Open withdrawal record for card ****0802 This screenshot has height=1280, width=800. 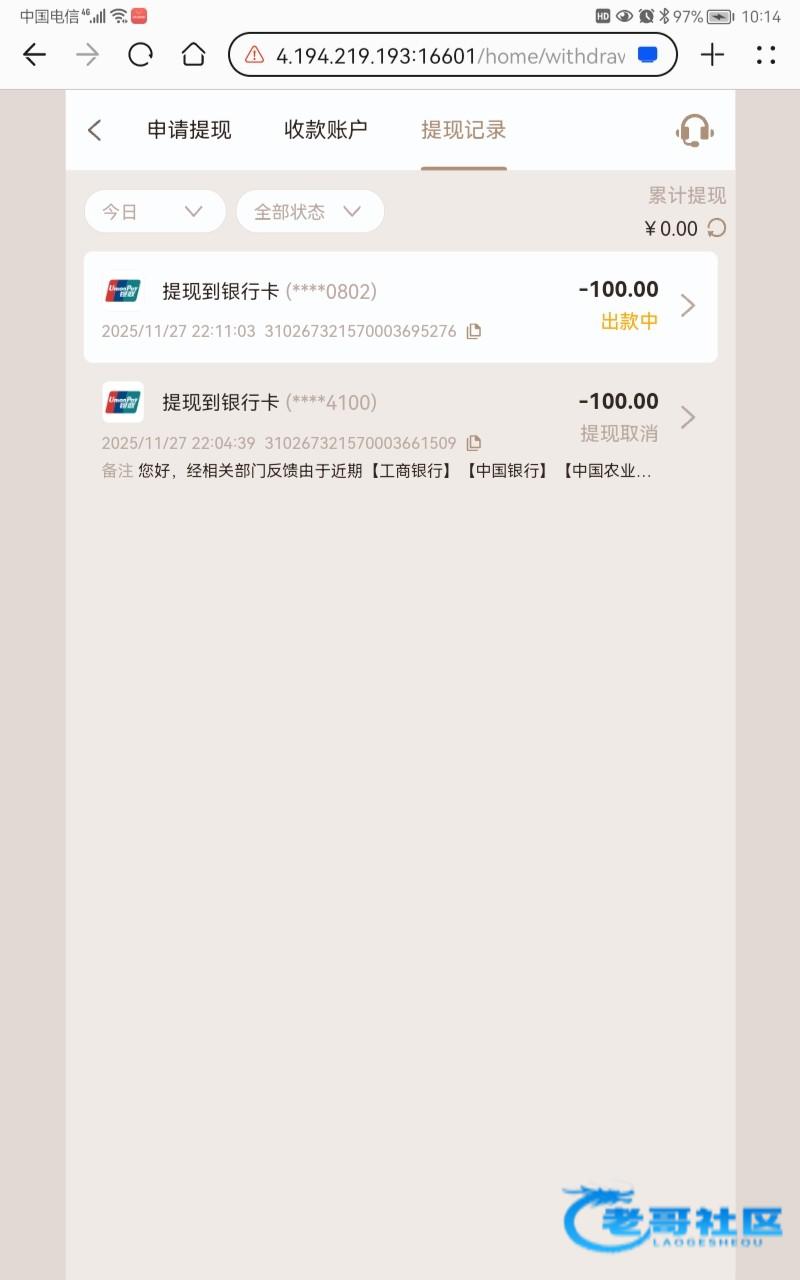click(400, 306)
